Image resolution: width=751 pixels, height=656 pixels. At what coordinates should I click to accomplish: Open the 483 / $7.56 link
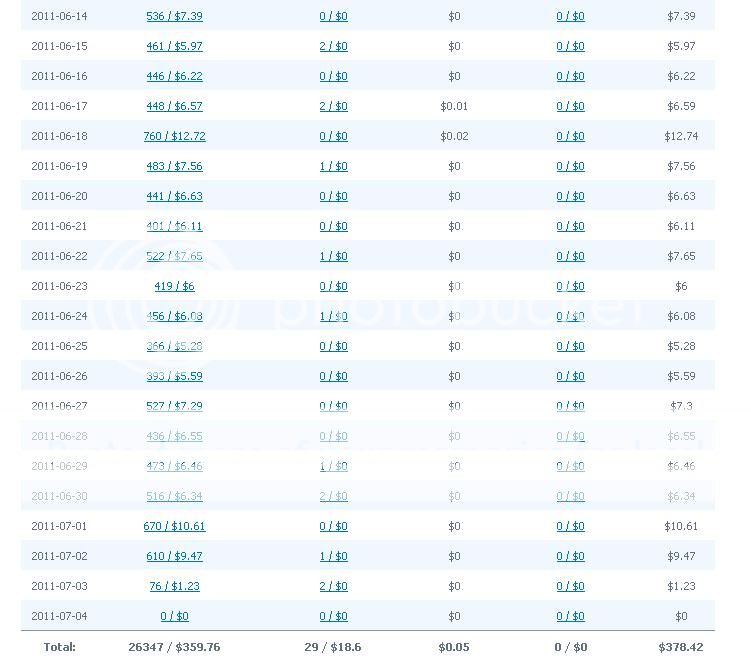coord(174,166)
